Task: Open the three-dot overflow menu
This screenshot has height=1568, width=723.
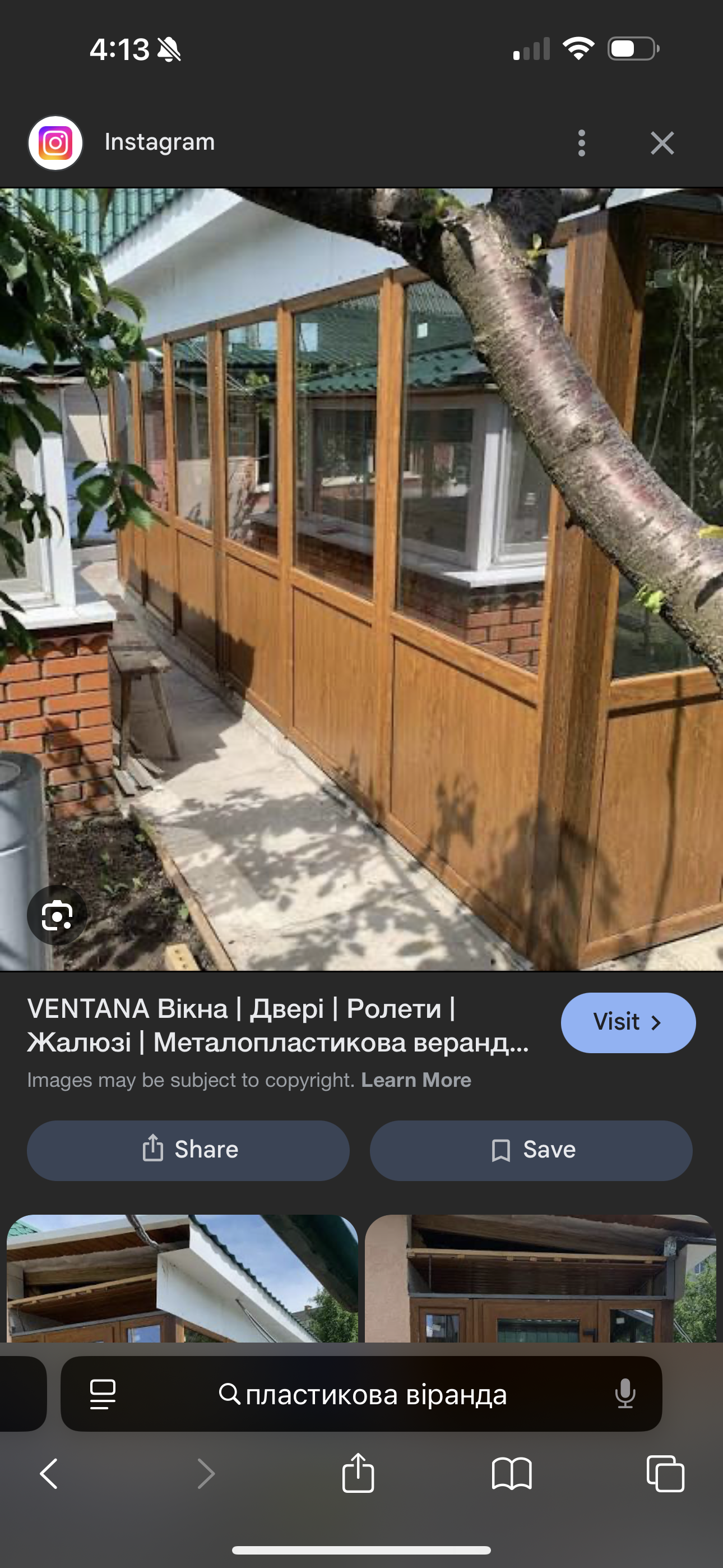Action: click(x=581, y=143)
